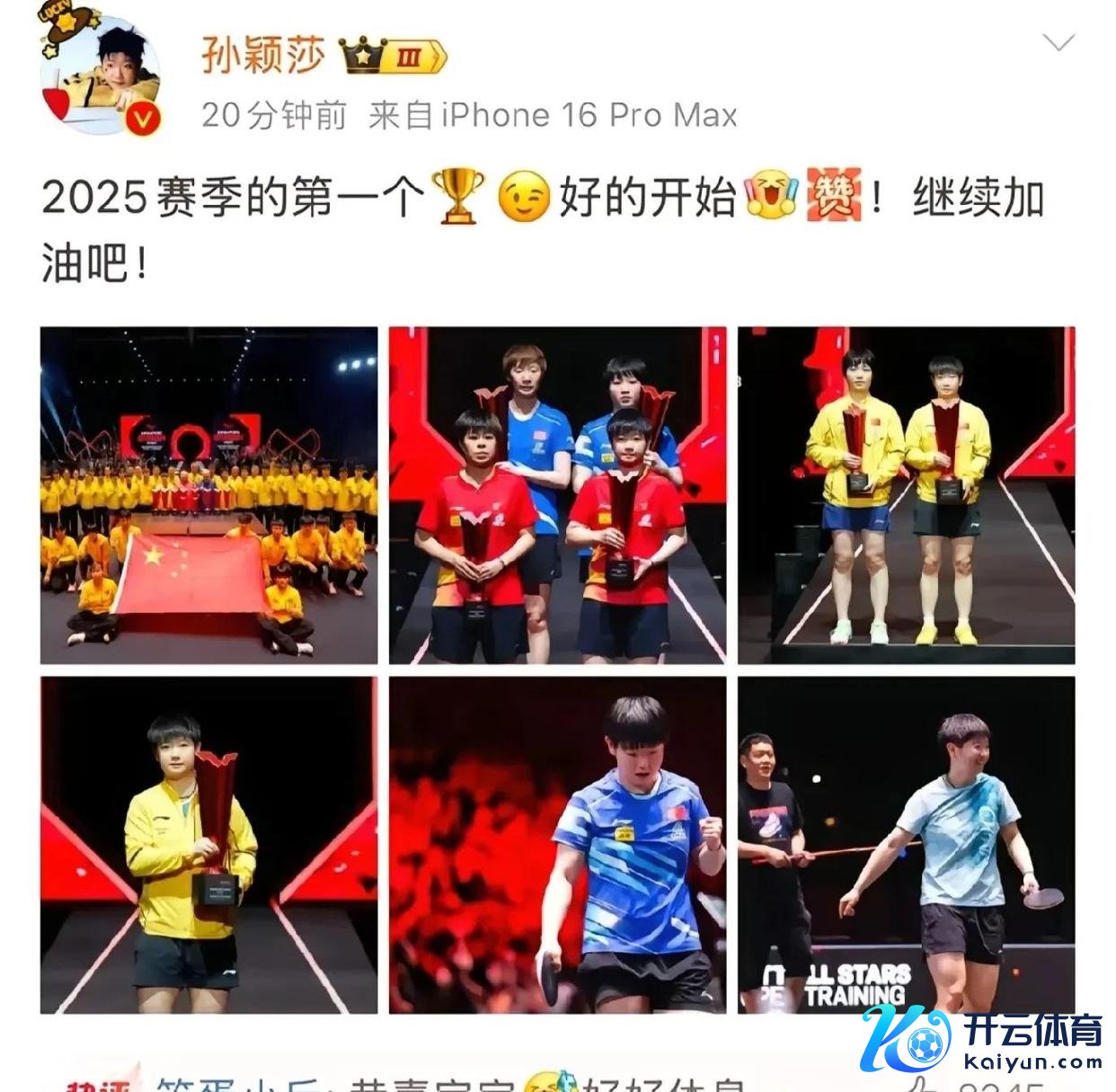Open photo of two players in yellow jackets
The image size is (1116, 1092).
(x=906, y=495)
